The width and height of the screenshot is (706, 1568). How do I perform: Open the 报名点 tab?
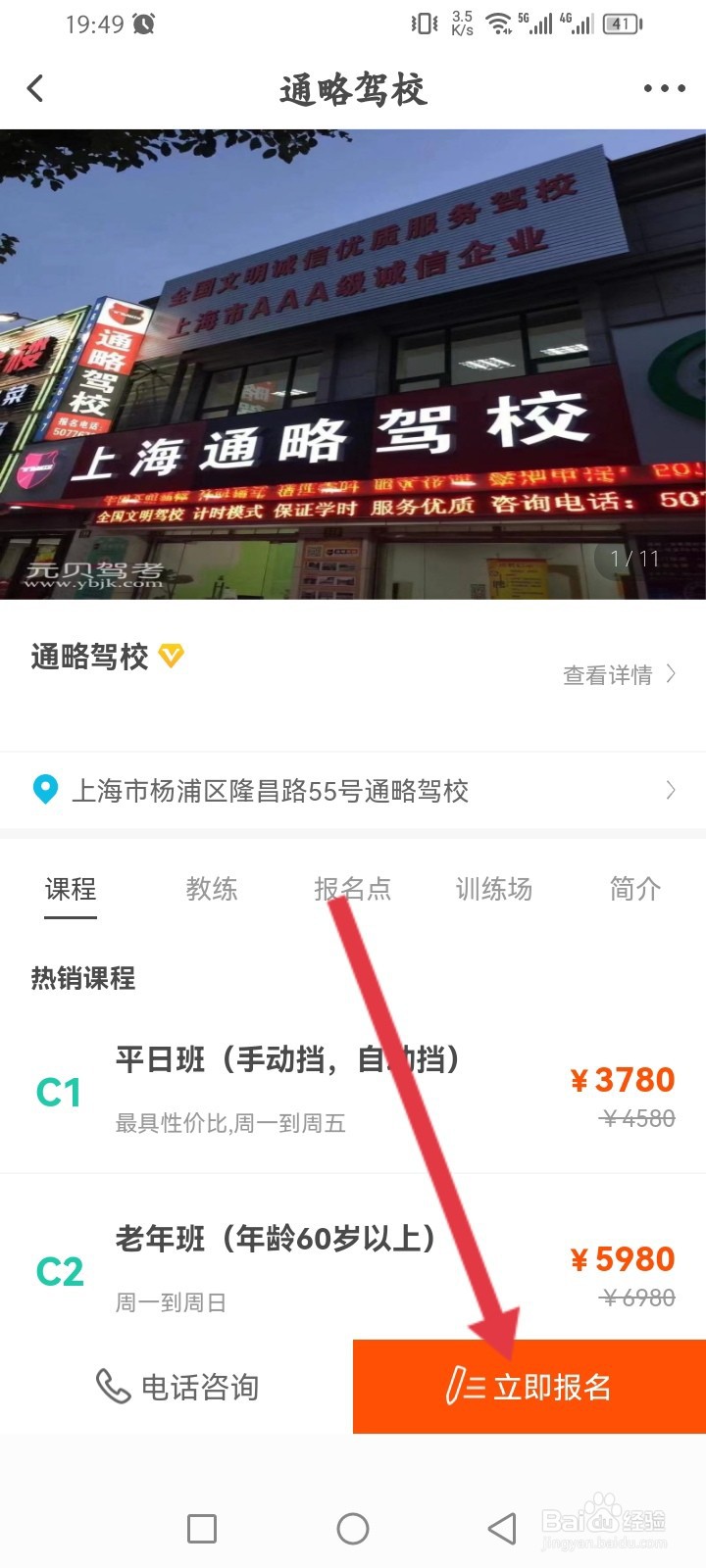pyautogui.click(x=353, y=890)
